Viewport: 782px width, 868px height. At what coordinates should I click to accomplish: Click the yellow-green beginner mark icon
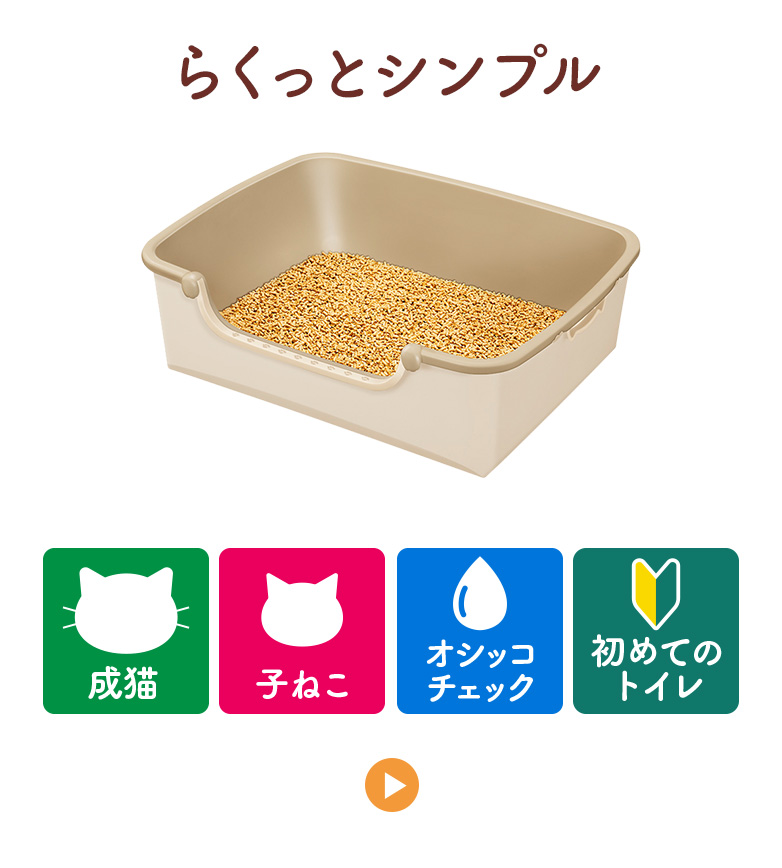tap(655, 595)
